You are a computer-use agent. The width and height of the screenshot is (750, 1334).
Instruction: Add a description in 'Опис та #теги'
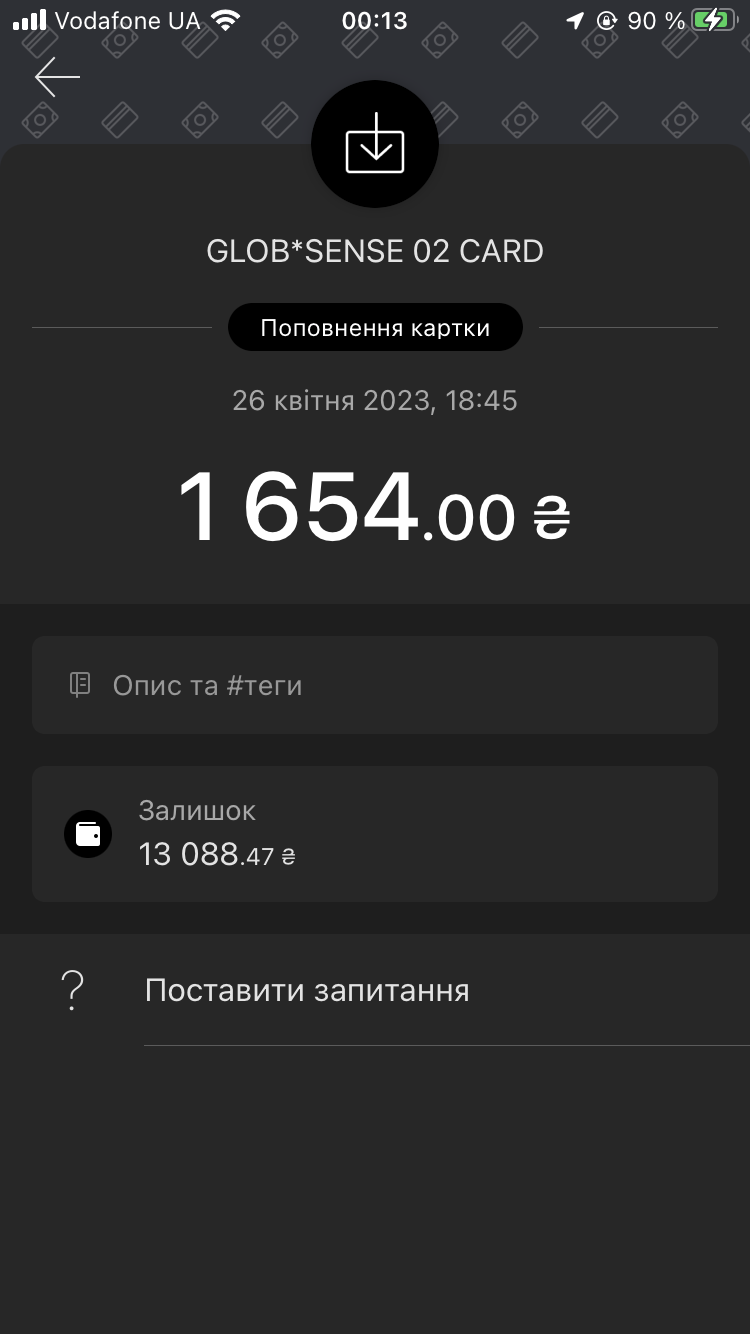[374, 685]
